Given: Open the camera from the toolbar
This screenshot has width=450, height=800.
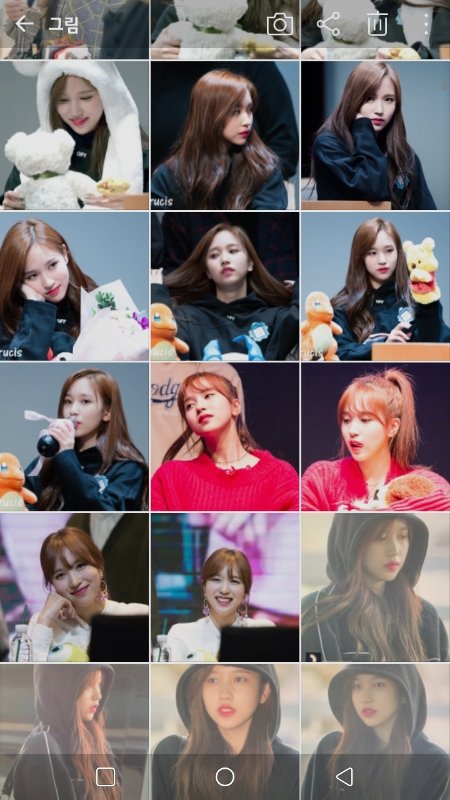Looking at the screenshot, I should pos(280,24).
